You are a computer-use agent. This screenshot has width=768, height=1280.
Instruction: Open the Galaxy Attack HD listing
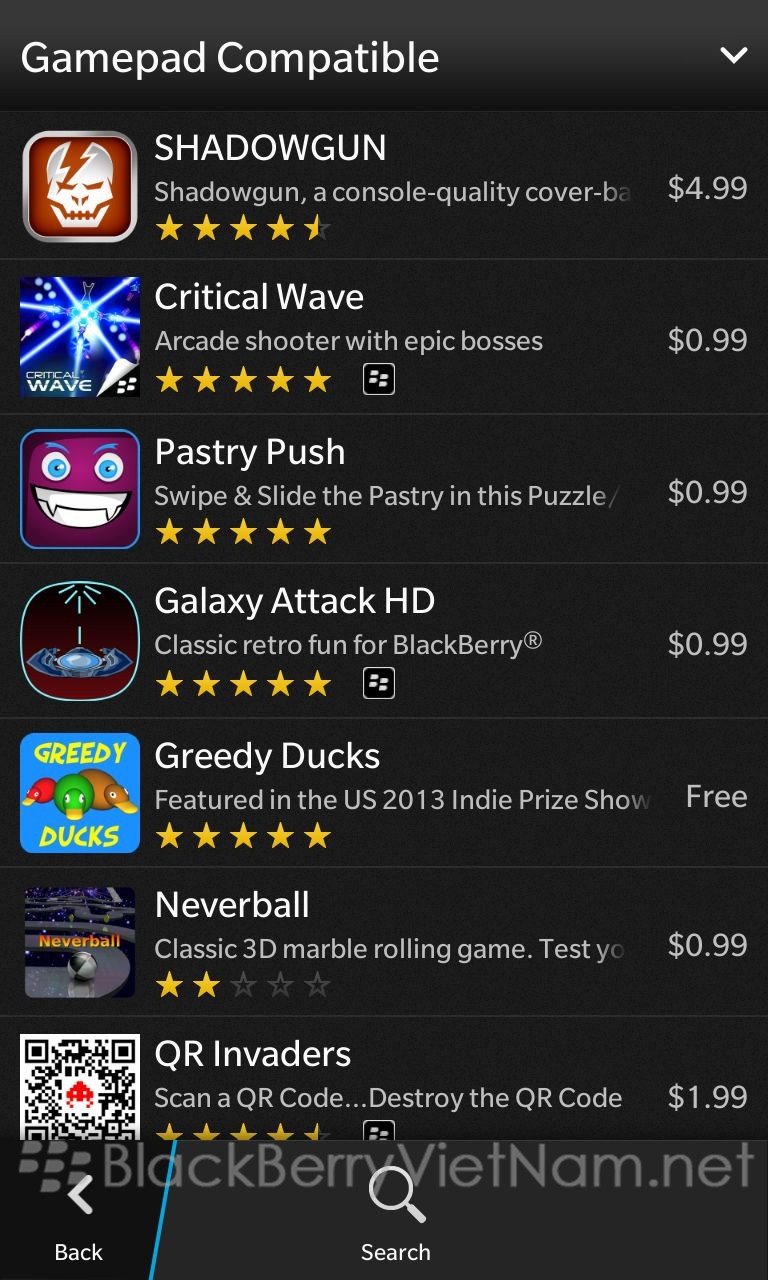click(384, 641)
